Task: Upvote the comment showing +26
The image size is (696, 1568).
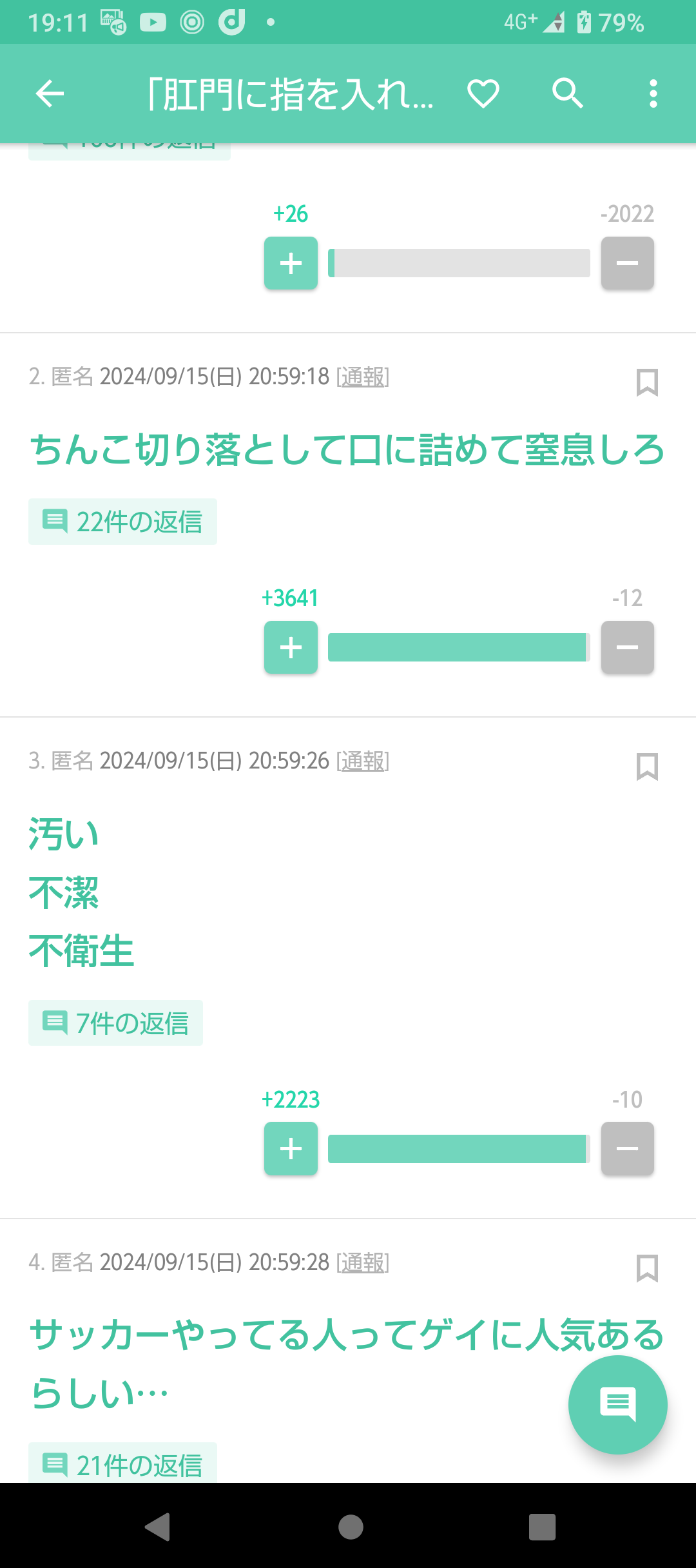Action: tap(291, 263)
